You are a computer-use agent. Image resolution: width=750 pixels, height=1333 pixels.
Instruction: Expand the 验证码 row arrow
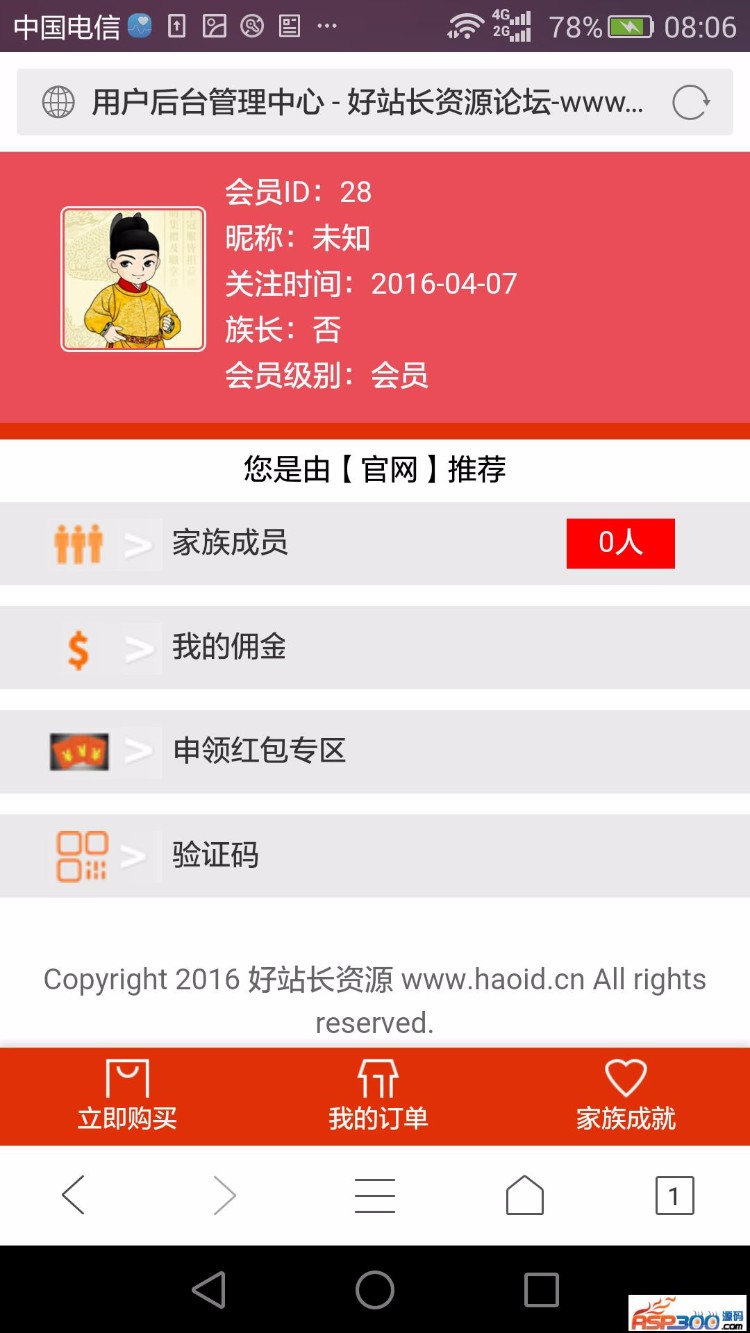click(135, 855)
